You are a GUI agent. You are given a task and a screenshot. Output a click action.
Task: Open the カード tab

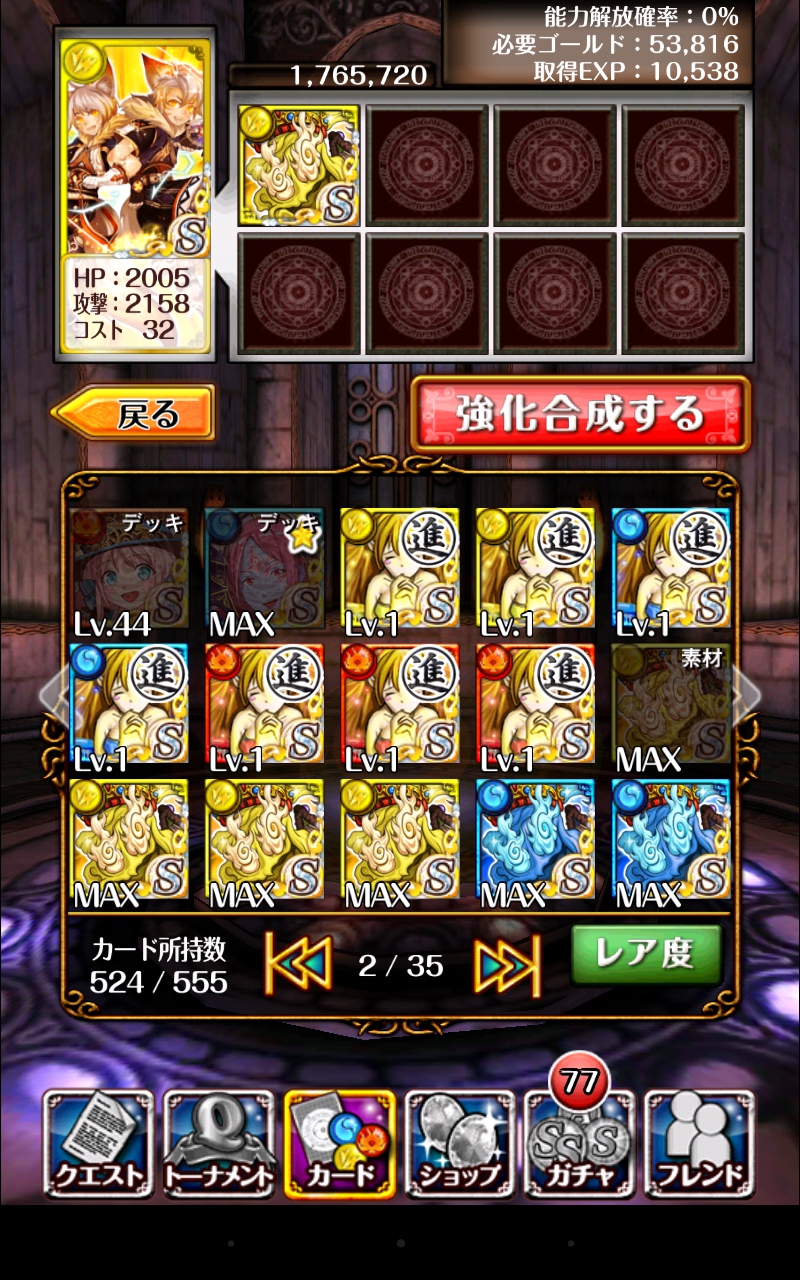click(339, 1144)
